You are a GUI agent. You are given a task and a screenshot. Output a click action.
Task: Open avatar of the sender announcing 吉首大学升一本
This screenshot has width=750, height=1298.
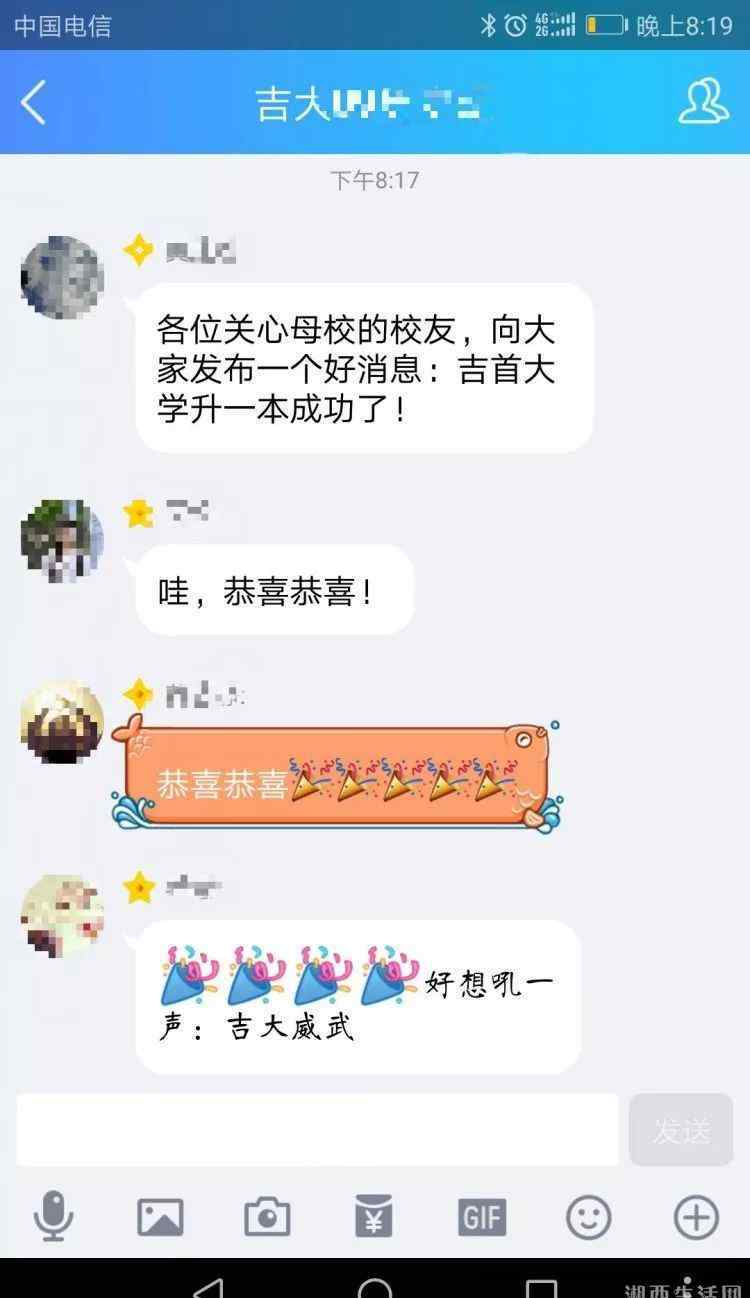[62, 277]
